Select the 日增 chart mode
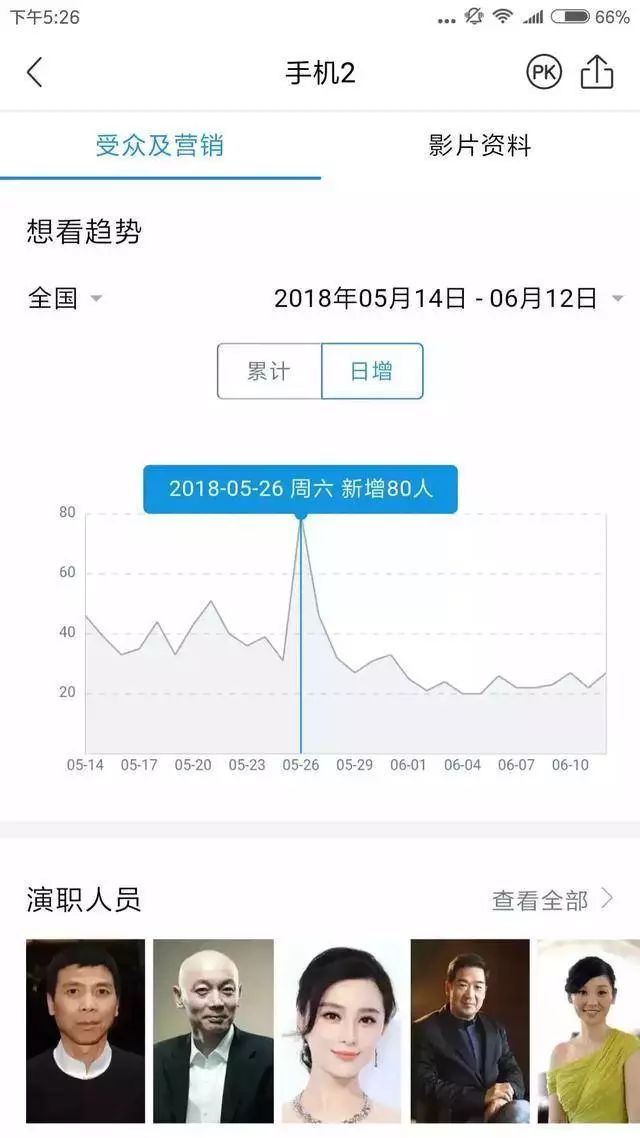 pyautogui.click(x=371, y=371)
